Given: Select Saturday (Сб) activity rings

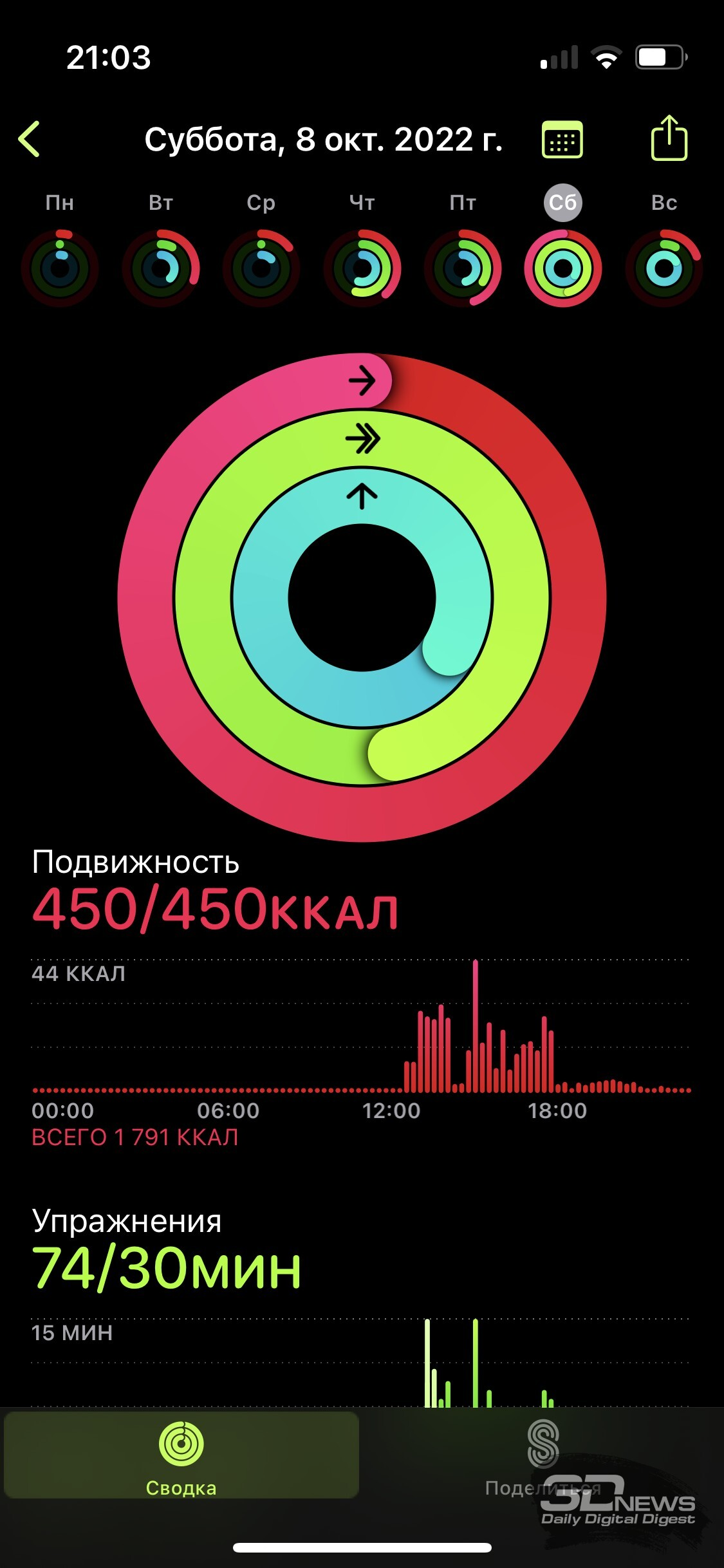Looking at the screenshot, I should click(x=563, y=268).
